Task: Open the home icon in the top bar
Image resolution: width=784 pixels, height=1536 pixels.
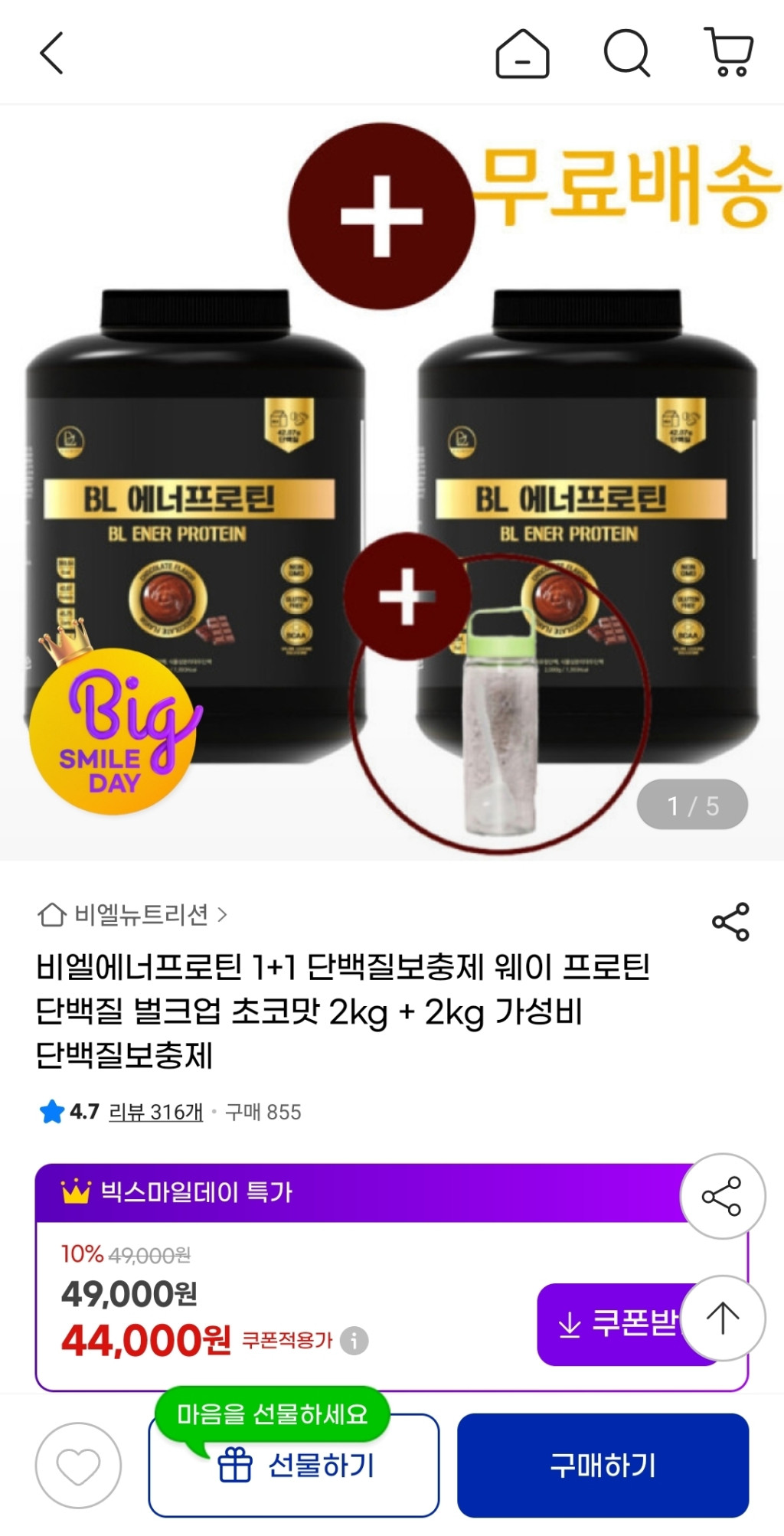Action: click(522, 54)
